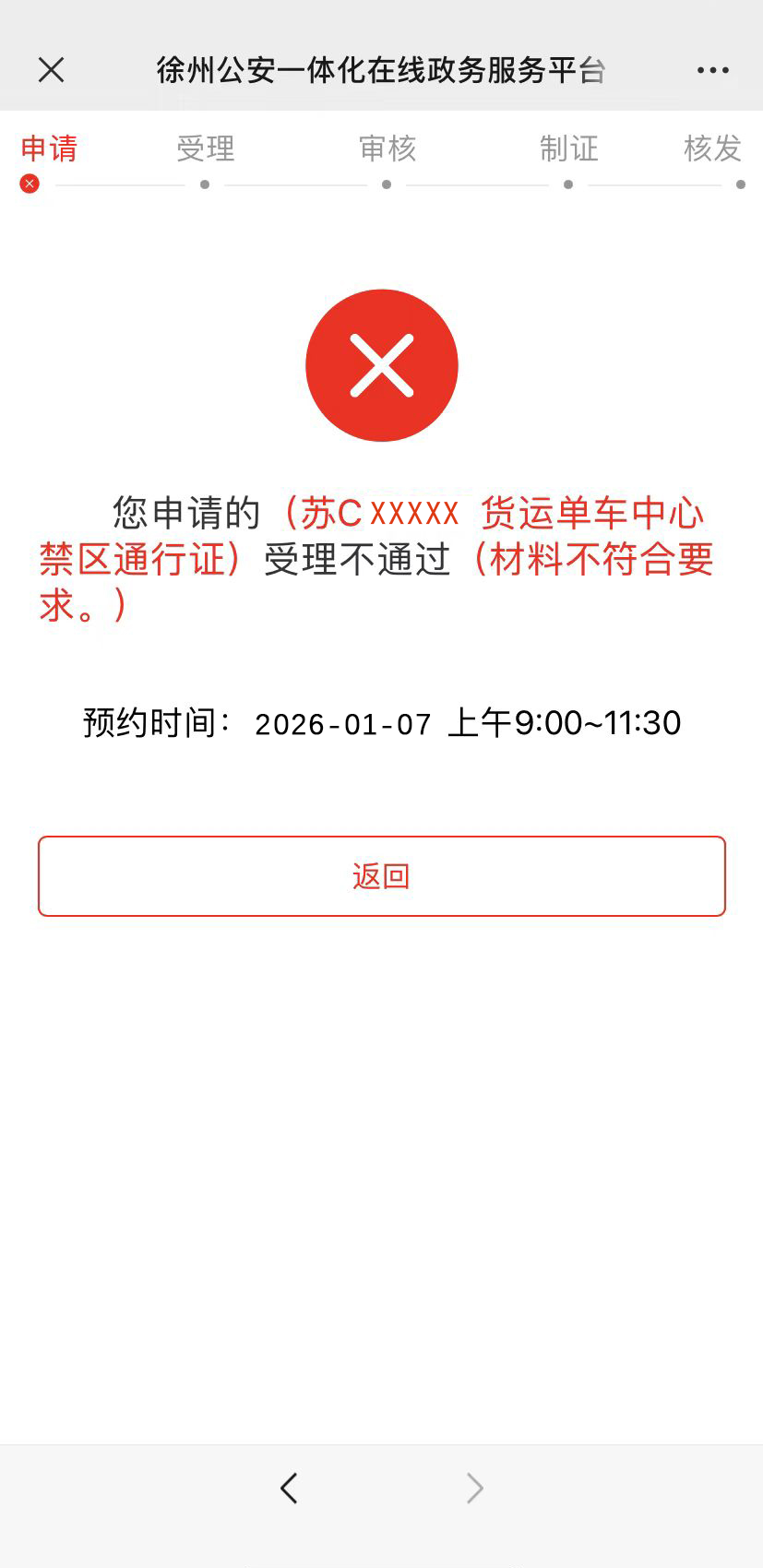Select the 核发 step

pos(712,148)
